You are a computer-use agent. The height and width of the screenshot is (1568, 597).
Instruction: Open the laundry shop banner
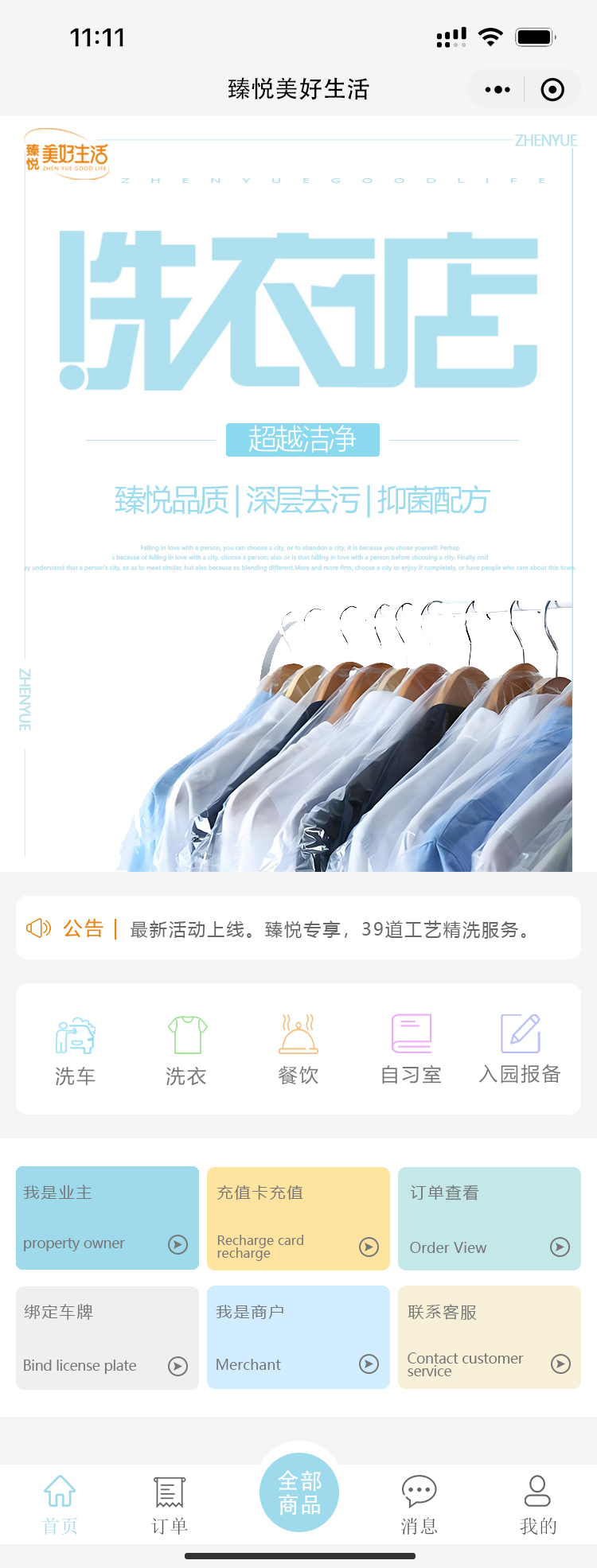click(x=298, y=493)
